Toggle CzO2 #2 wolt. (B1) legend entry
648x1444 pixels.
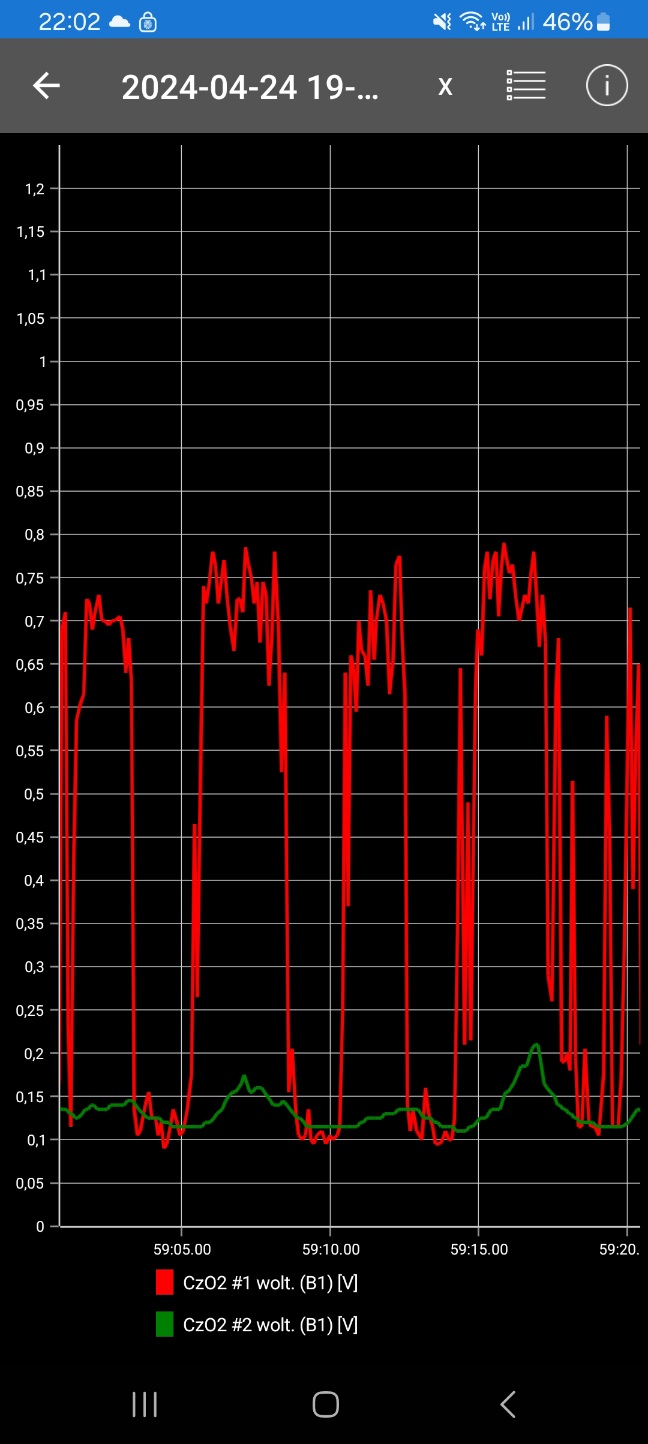pos(258,1325)
